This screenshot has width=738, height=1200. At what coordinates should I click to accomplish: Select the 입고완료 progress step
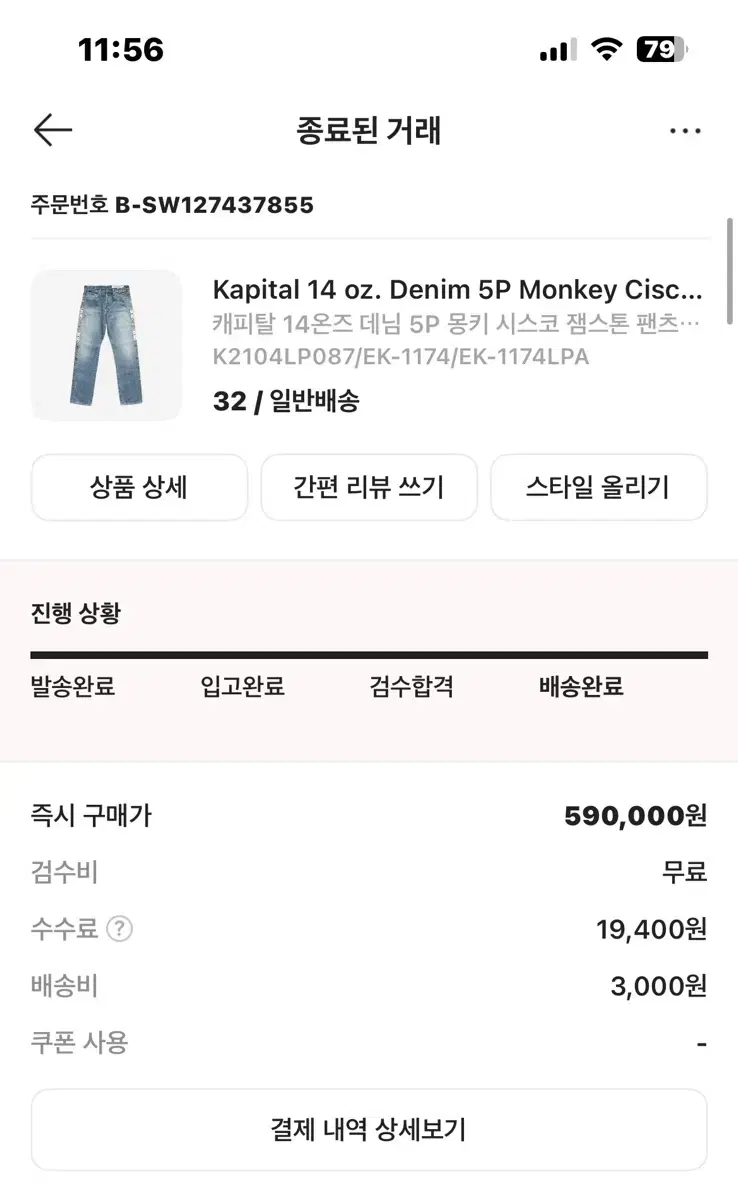(x=243, y=686)
